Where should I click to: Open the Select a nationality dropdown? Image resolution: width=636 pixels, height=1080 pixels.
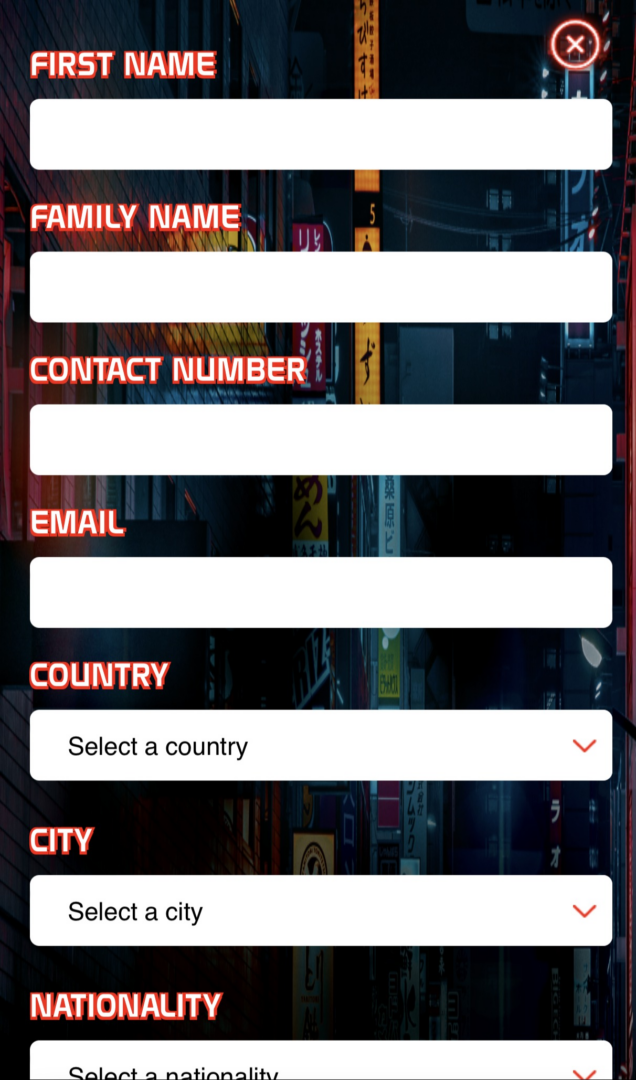point(321,1061)
